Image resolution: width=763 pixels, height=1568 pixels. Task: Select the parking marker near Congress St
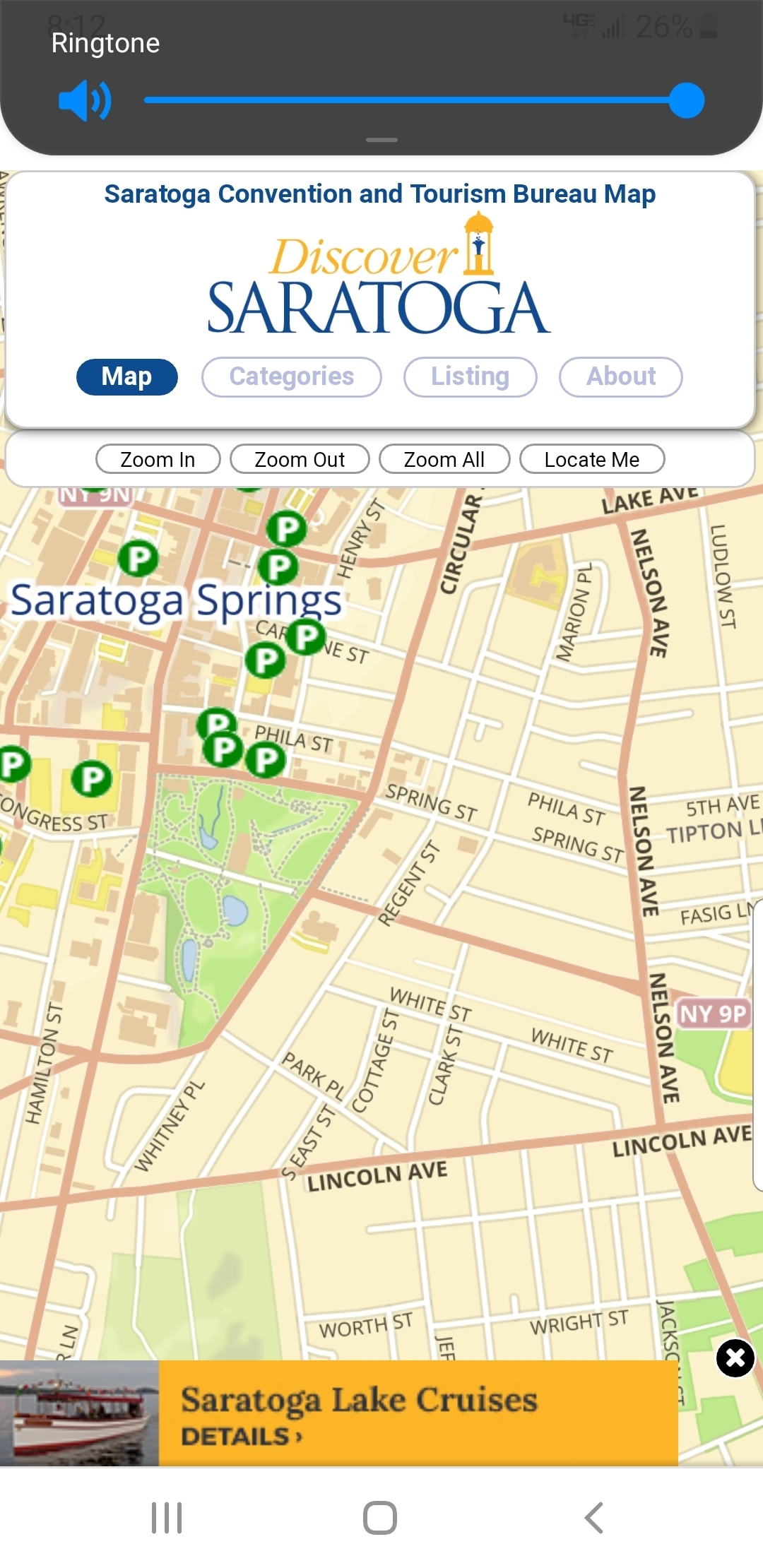[x=92, y=779]
